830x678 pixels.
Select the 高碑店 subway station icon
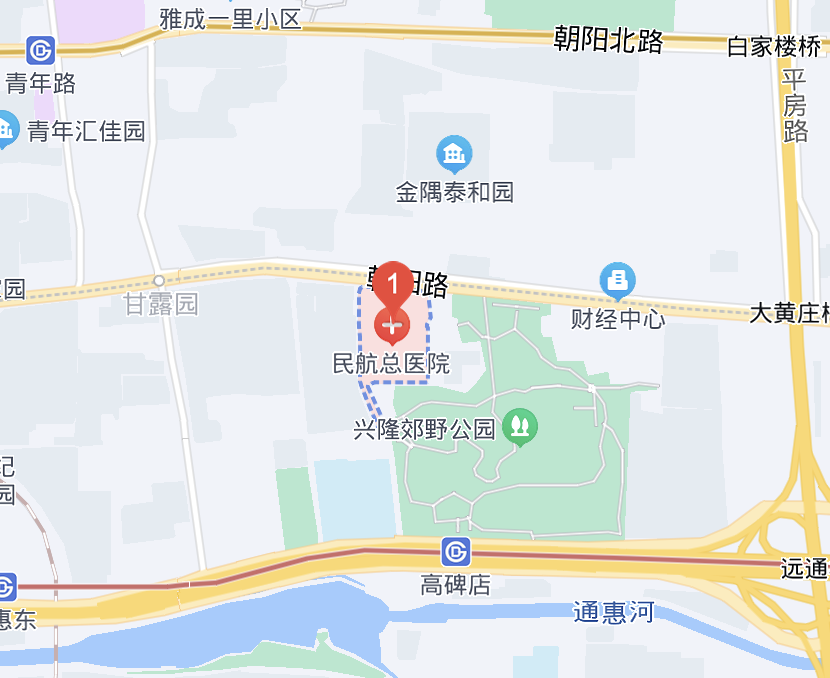pos(456,551)
